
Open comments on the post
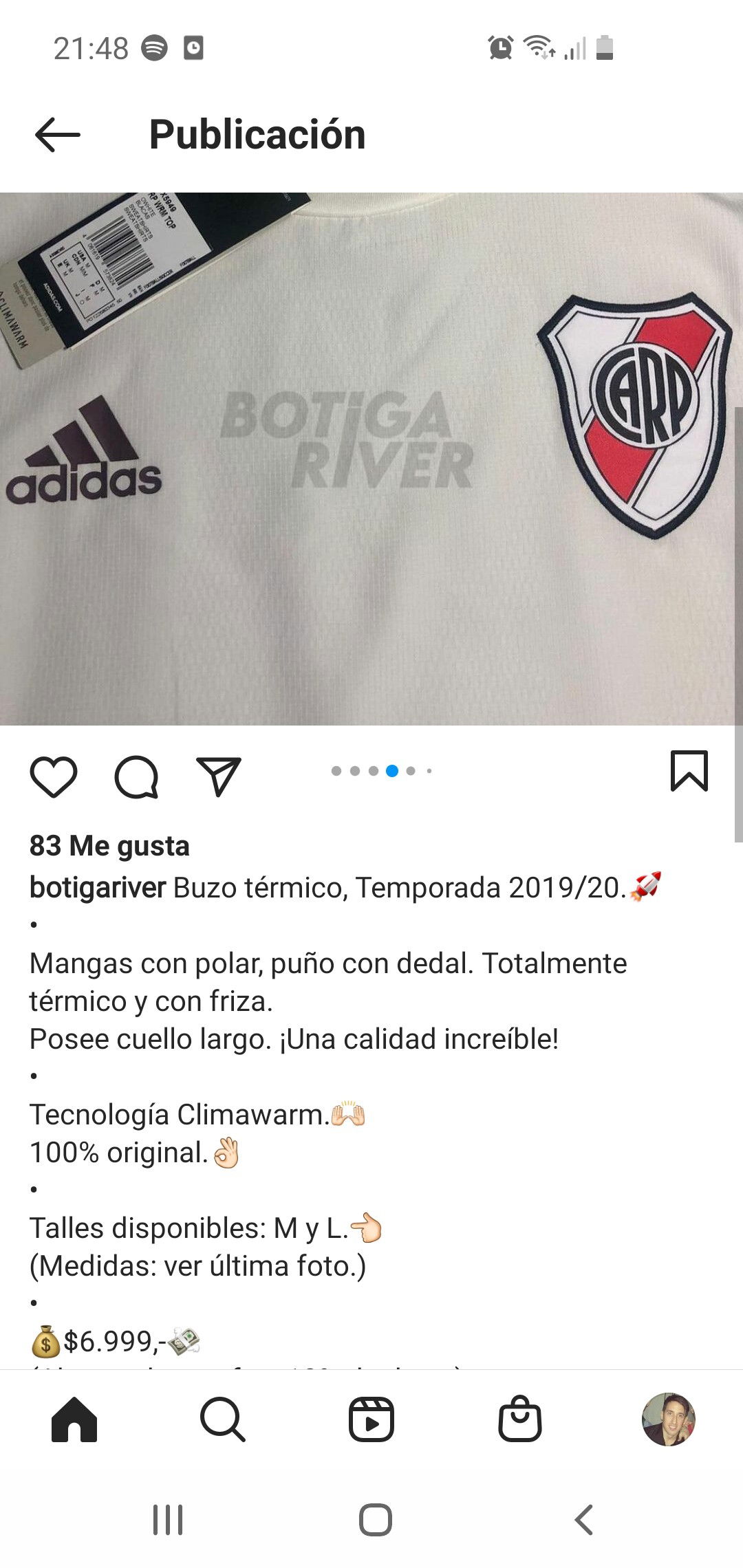pyautogui.click(x=136, y=776)
